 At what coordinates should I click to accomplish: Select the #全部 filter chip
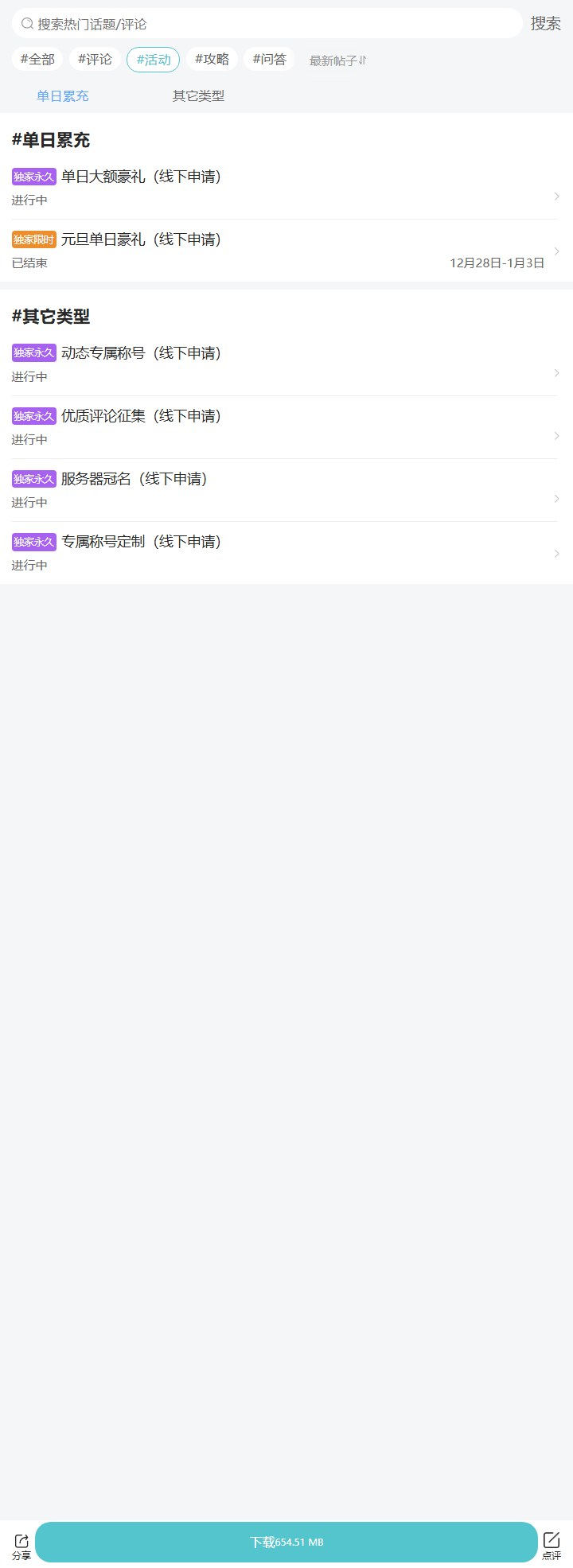pyautogui.click(x=37, y=60)
